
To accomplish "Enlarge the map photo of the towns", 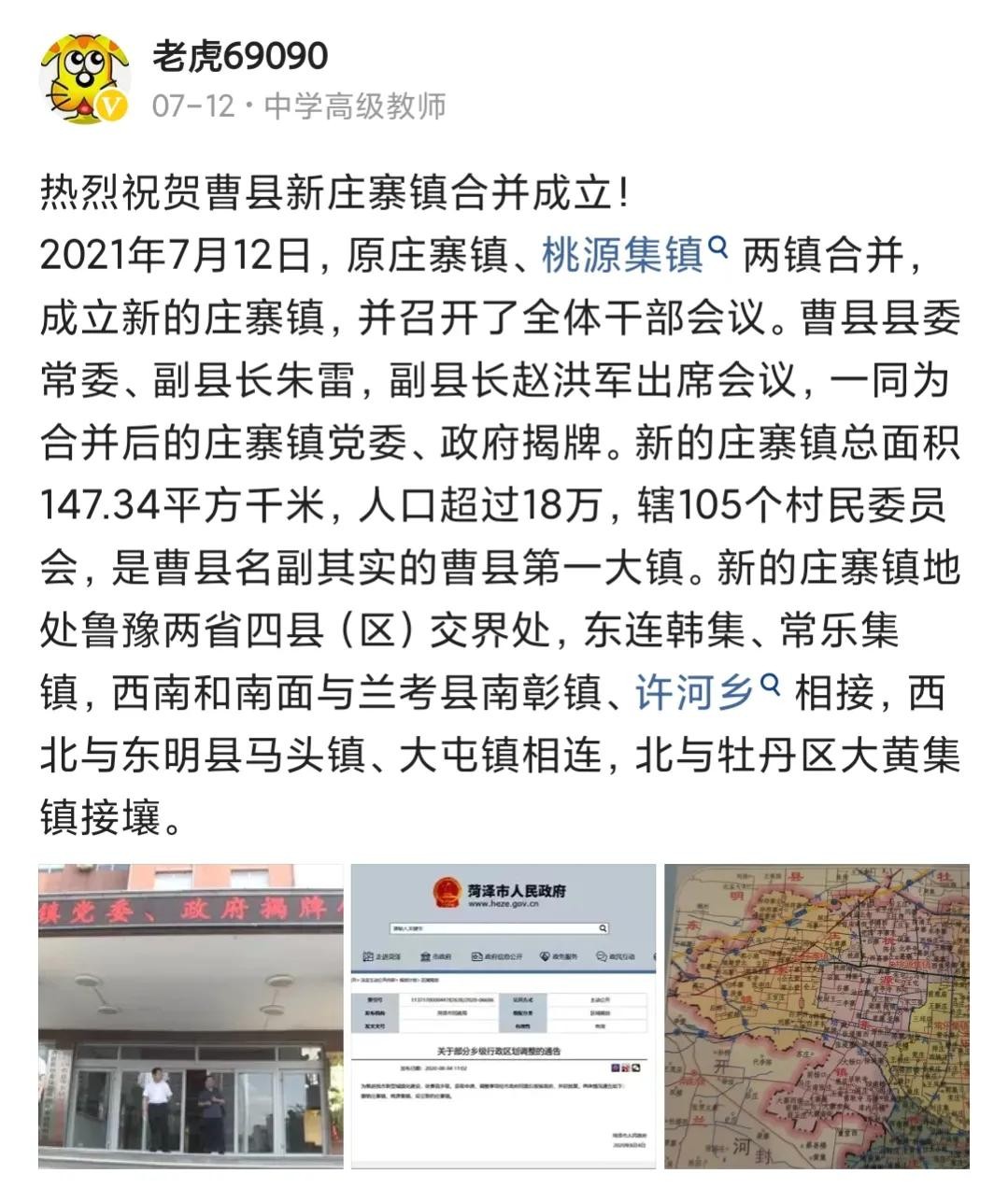I will click(x=816, y=1015).
